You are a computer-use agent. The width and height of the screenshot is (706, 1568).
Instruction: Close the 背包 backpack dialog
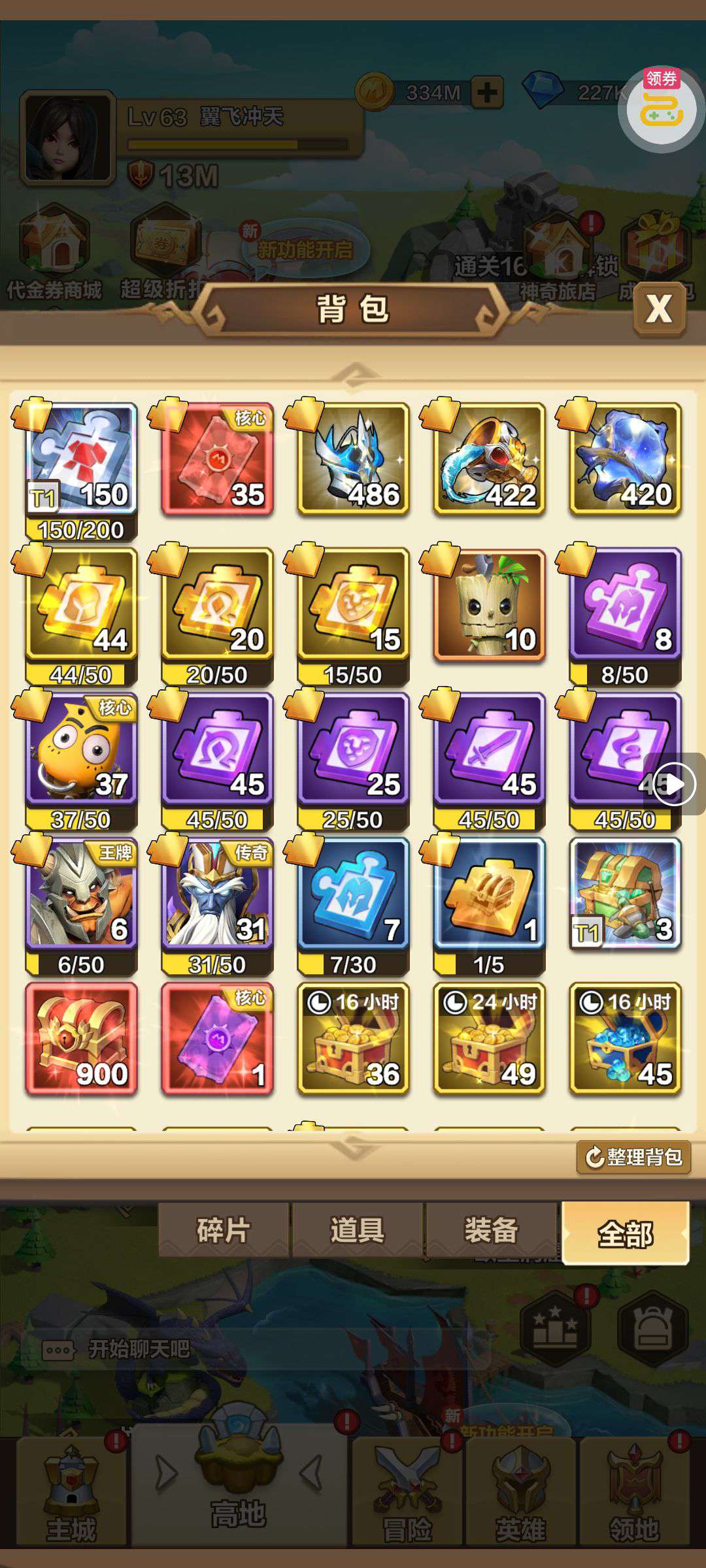(659, 309)
